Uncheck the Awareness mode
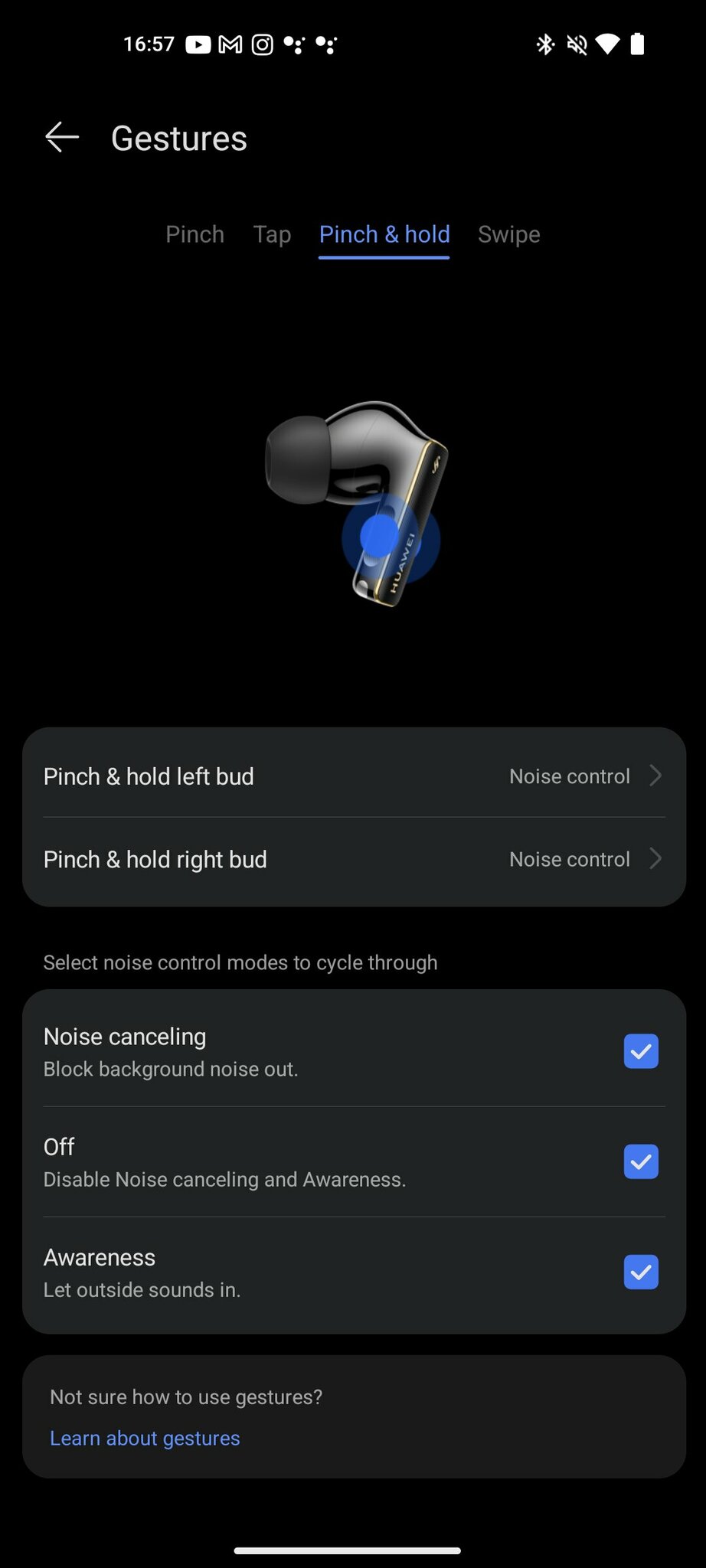 (640, 1272)
